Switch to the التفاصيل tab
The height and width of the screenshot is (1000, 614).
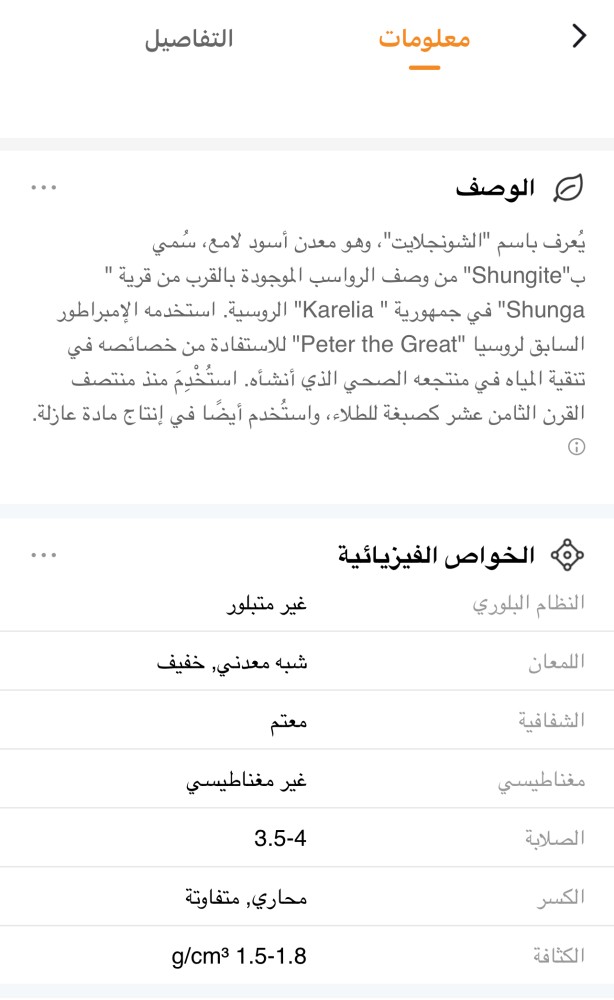(x=188, y=40)
